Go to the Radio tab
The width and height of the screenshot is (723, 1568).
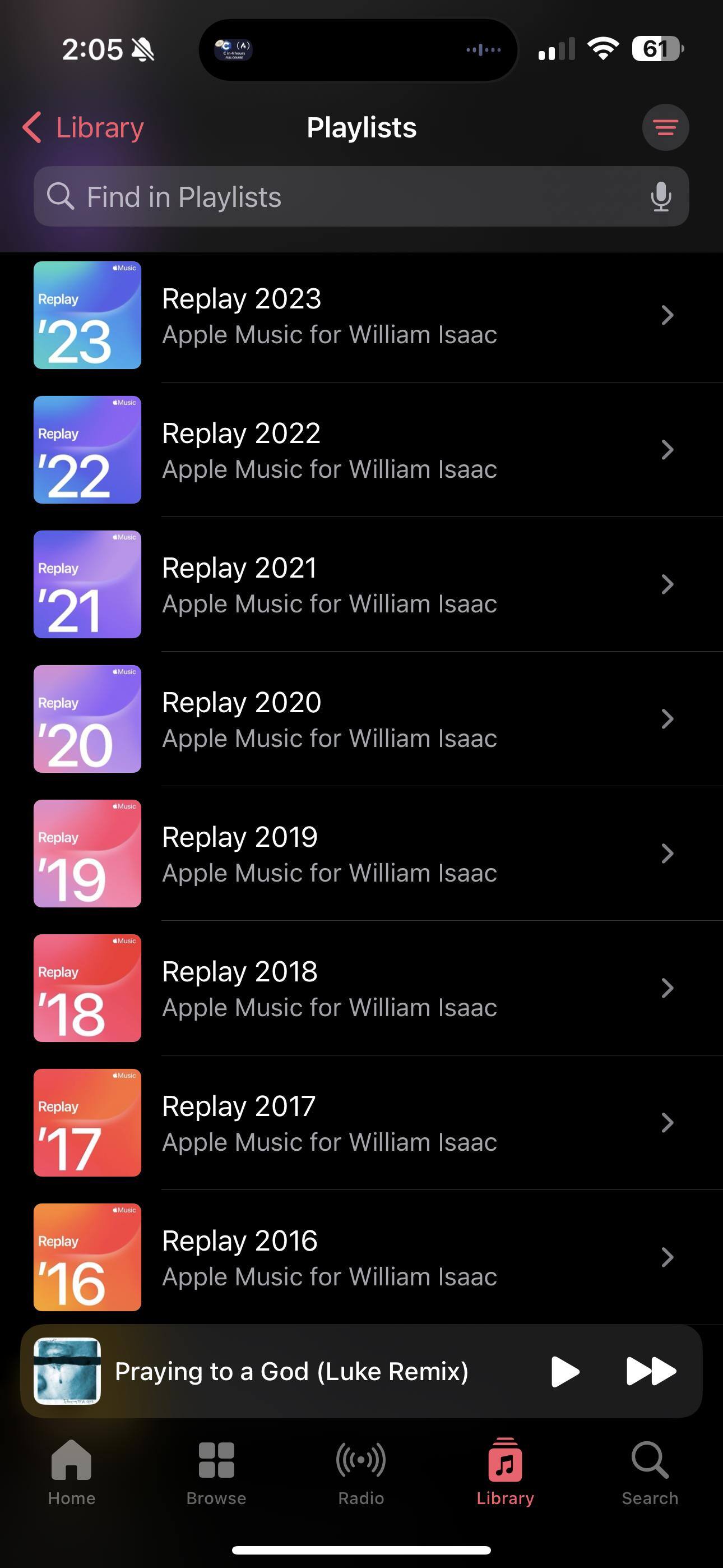click(x=361, y=1470)
